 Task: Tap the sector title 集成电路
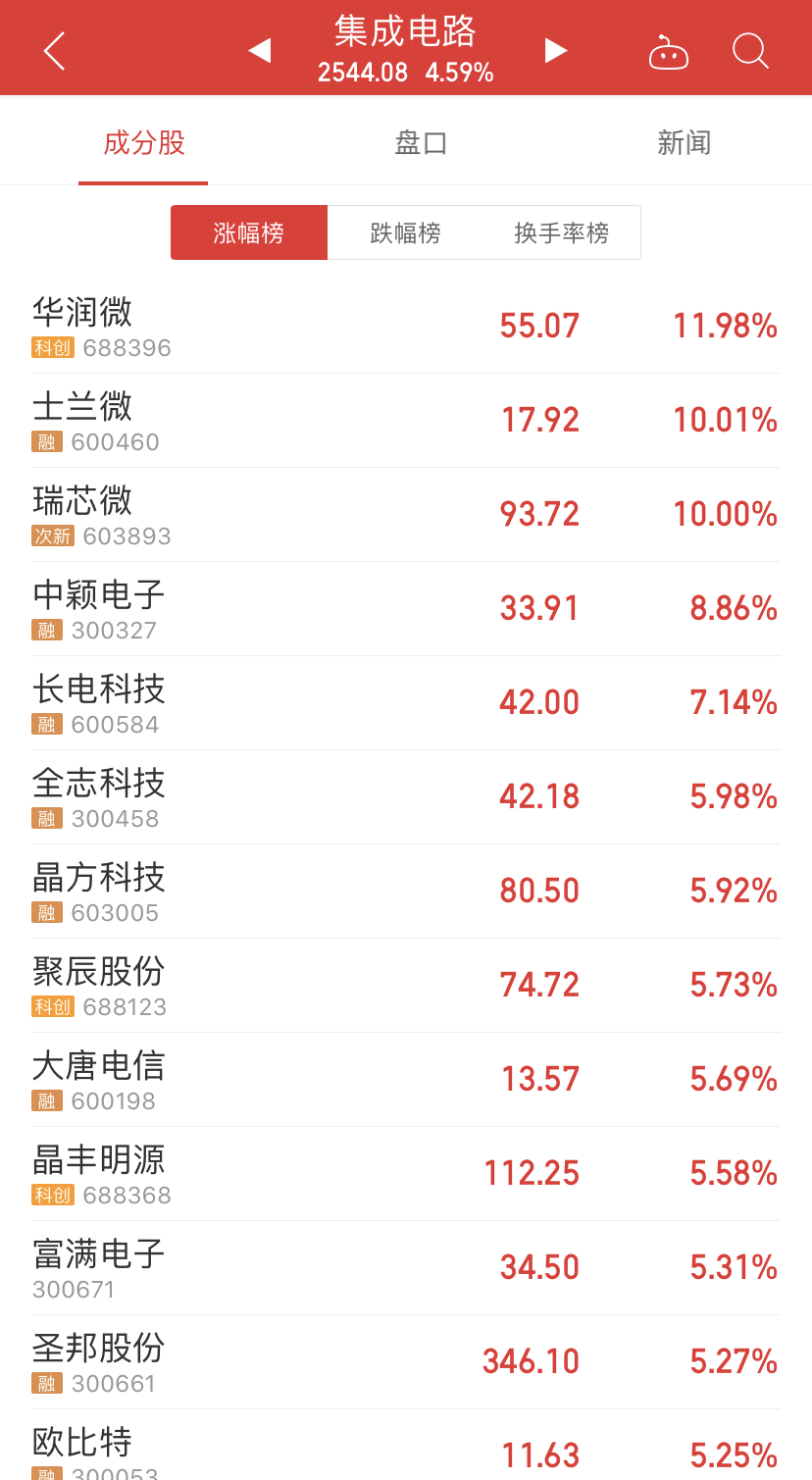coord(405,31)
